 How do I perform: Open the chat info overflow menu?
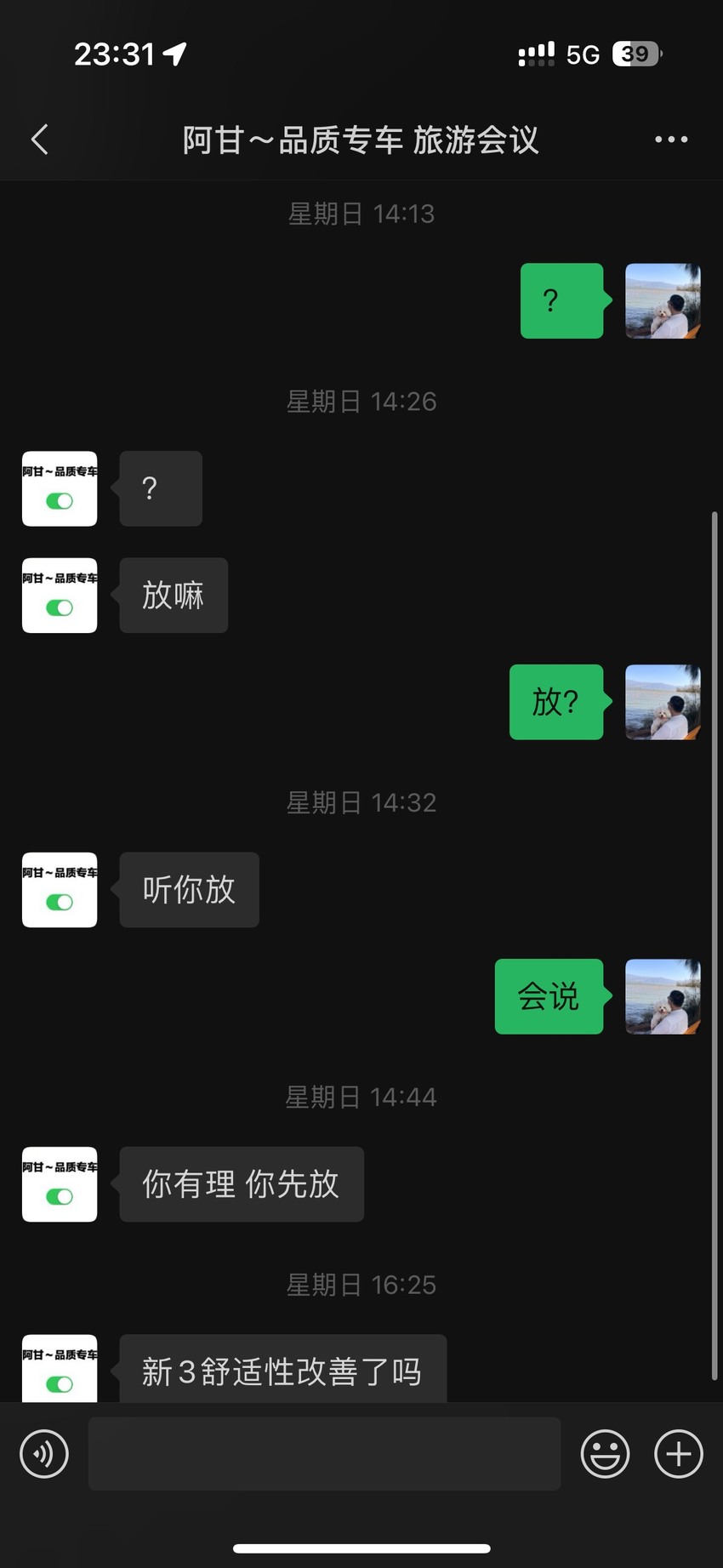(671, 140)
